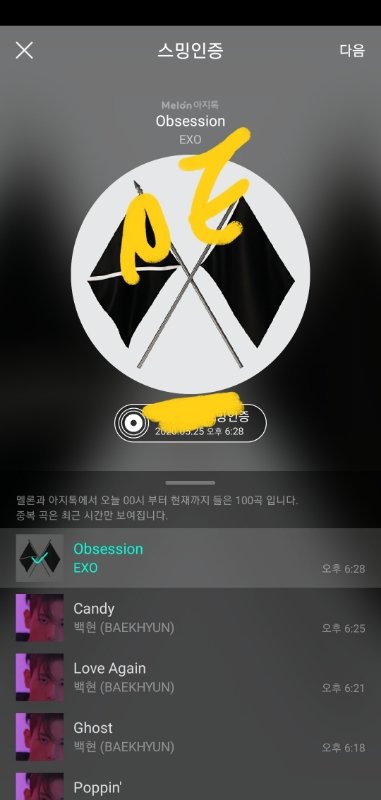
Task: Tap 다음 to proceed to next step
Action: click(352, 51)
